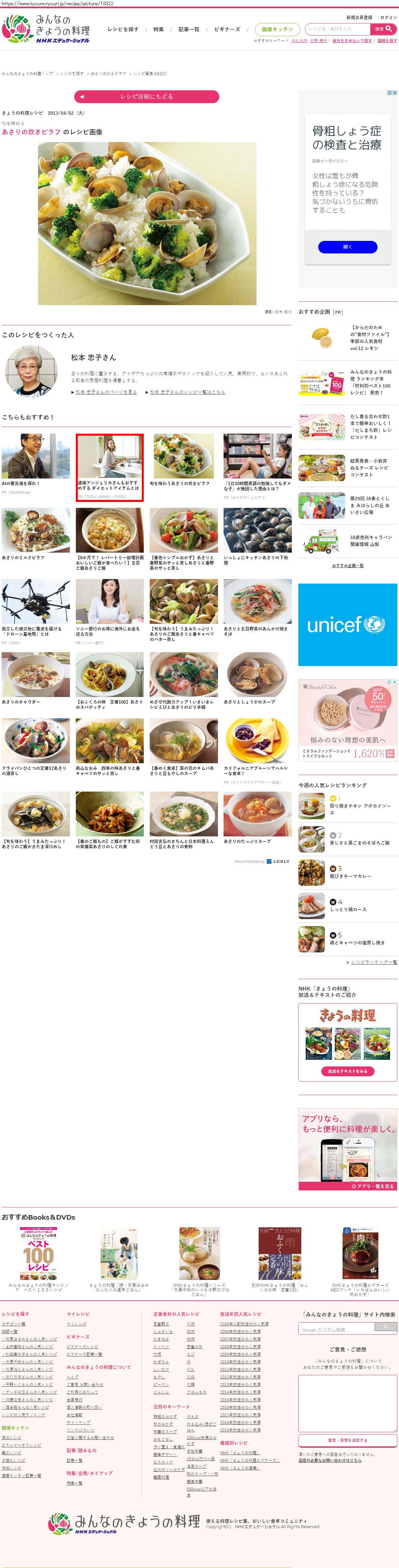Open おすすめ企画一覧 link

pyautogui.click(x=347, y=566)
